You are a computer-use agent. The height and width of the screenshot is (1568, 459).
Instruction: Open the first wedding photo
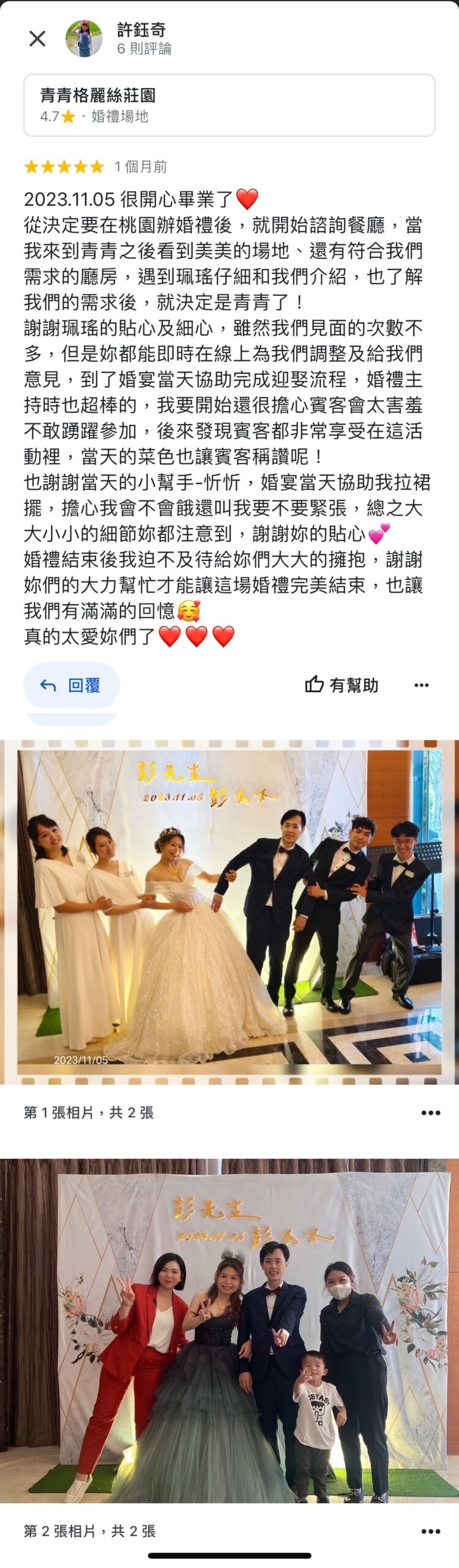click(x=229, y=913)
